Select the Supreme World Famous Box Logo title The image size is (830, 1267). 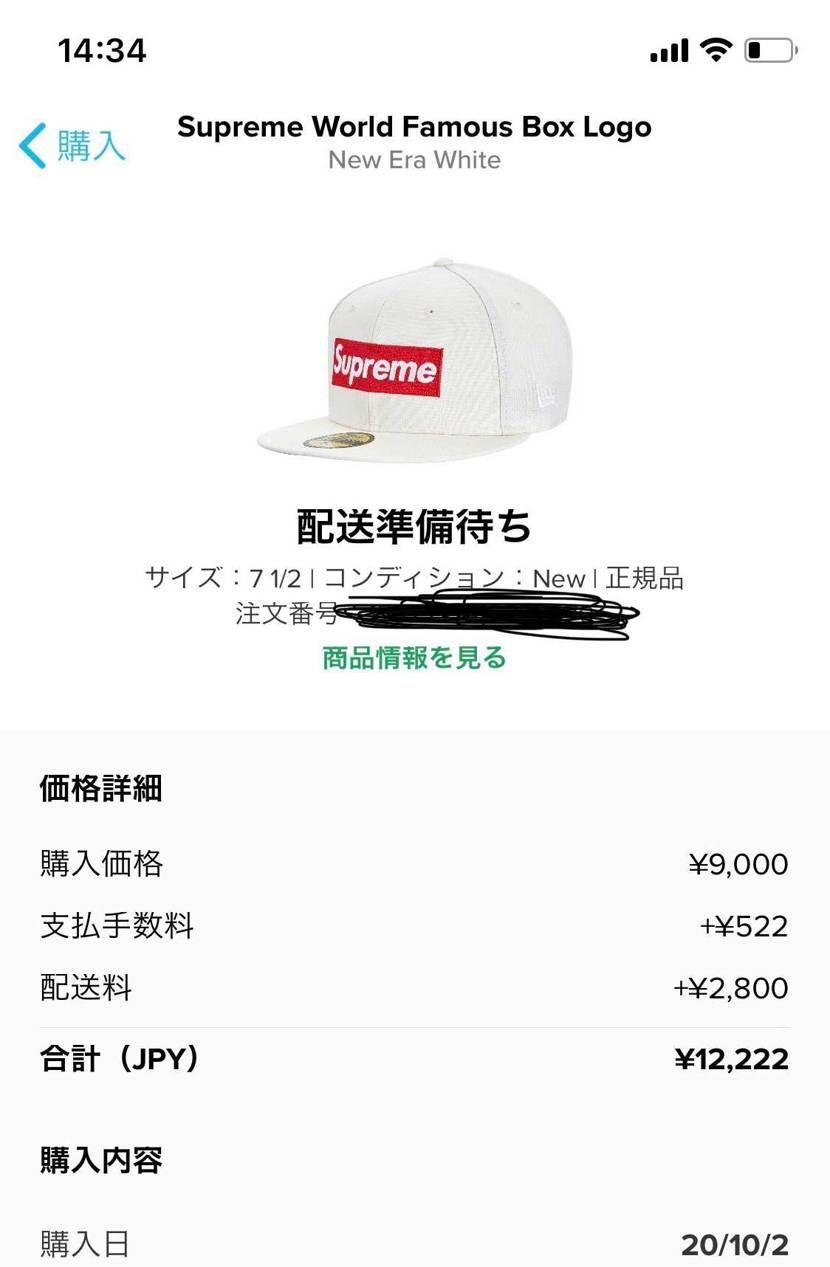coord(414,127)
